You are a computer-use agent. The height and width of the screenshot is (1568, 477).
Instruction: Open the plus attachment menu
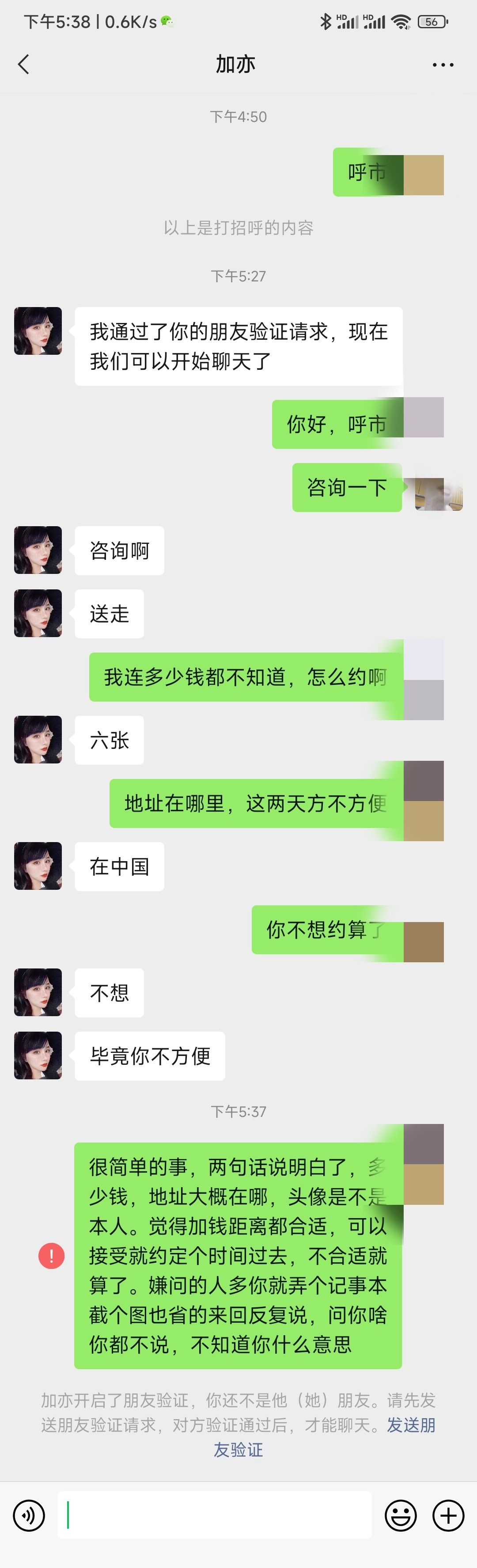click(x=448, y=1515)
